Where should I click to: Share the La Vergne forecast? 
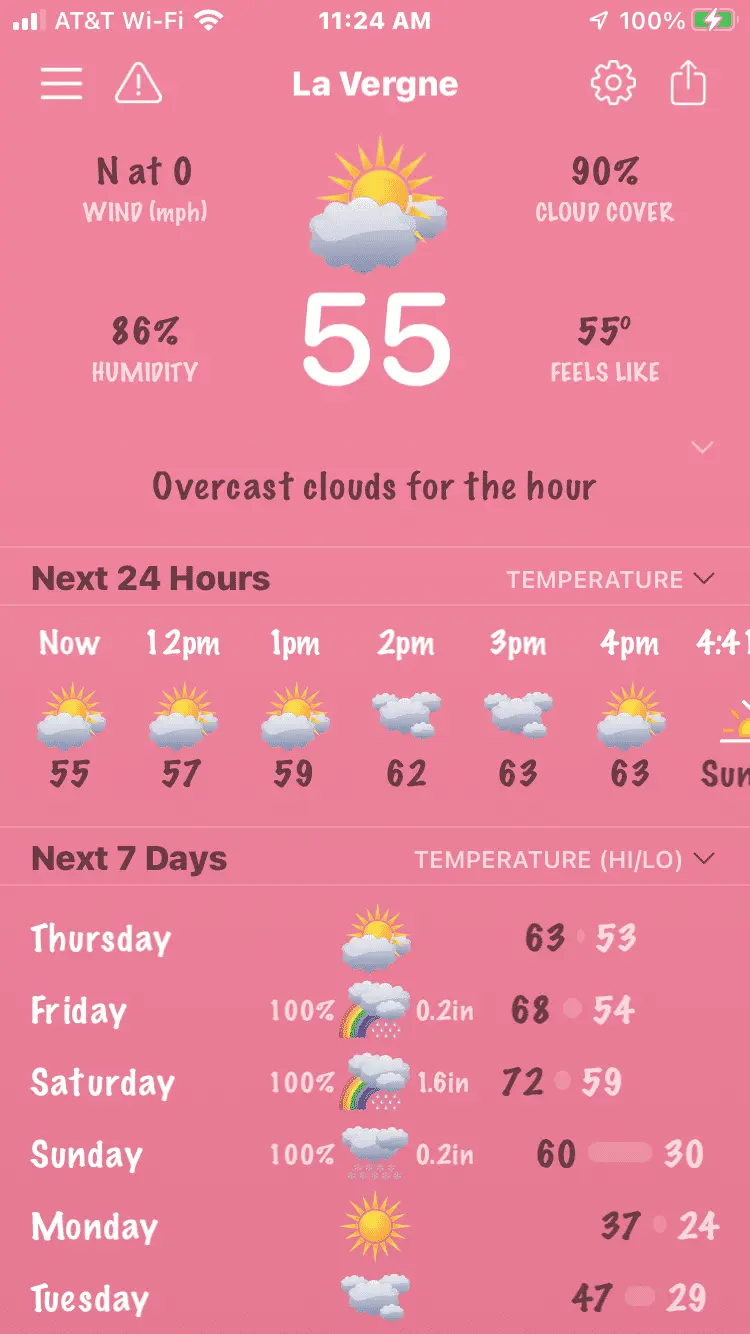click(688, 84)
